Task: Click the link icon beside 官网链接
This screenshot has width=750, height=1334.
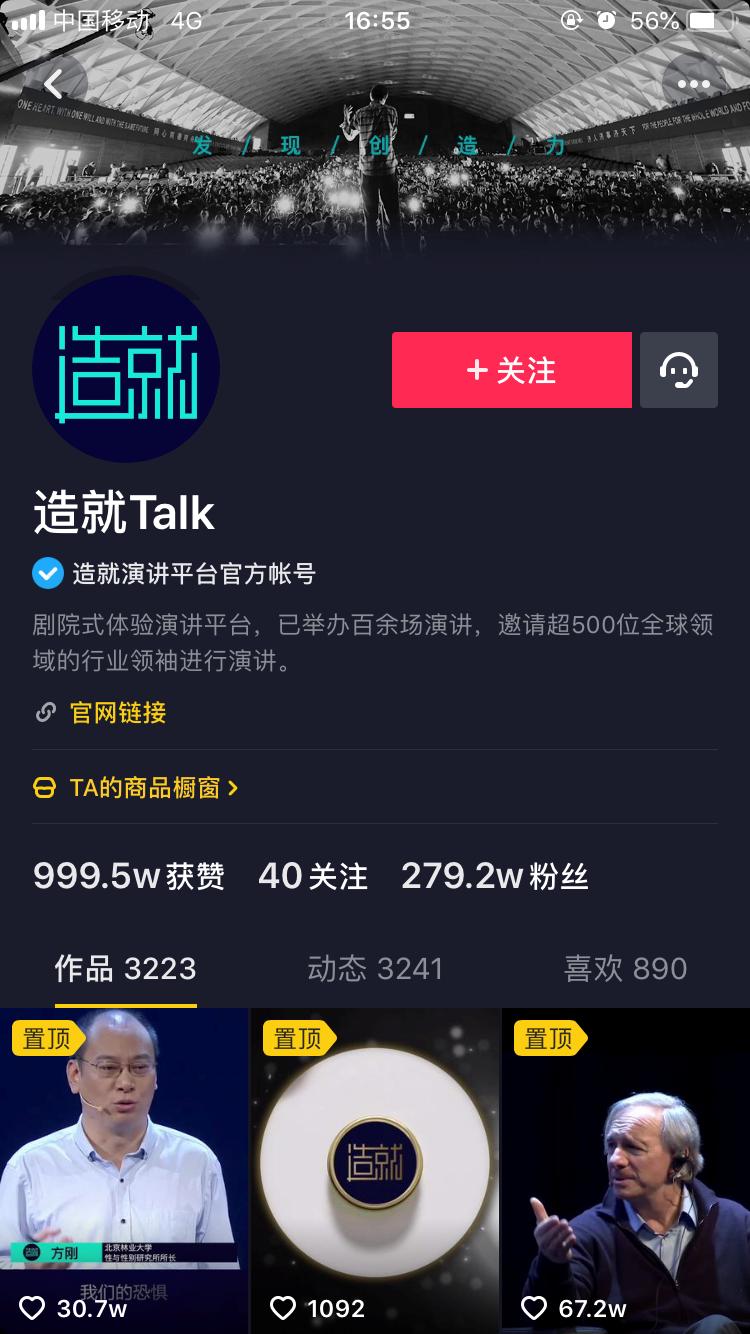Action: pos(44,713)
